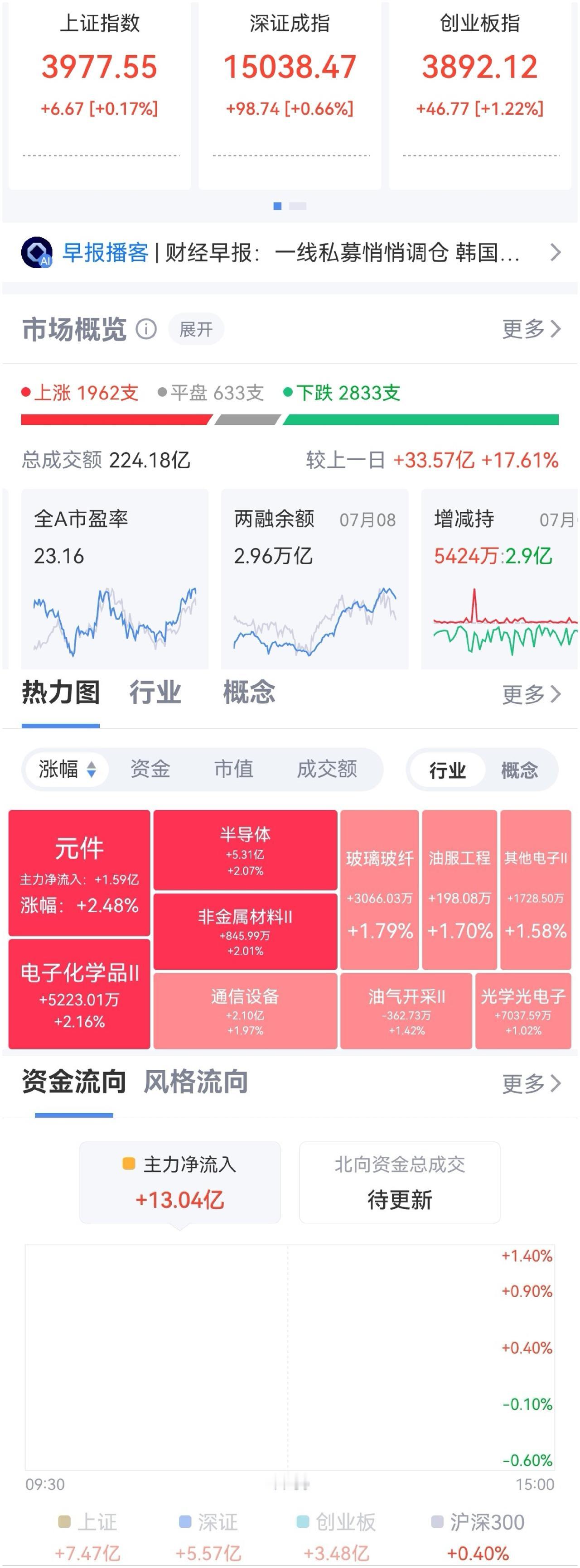This screenshot has width=580, height=1568.
Task: Switch to the 风格流向 tab
Action: 196,1082
